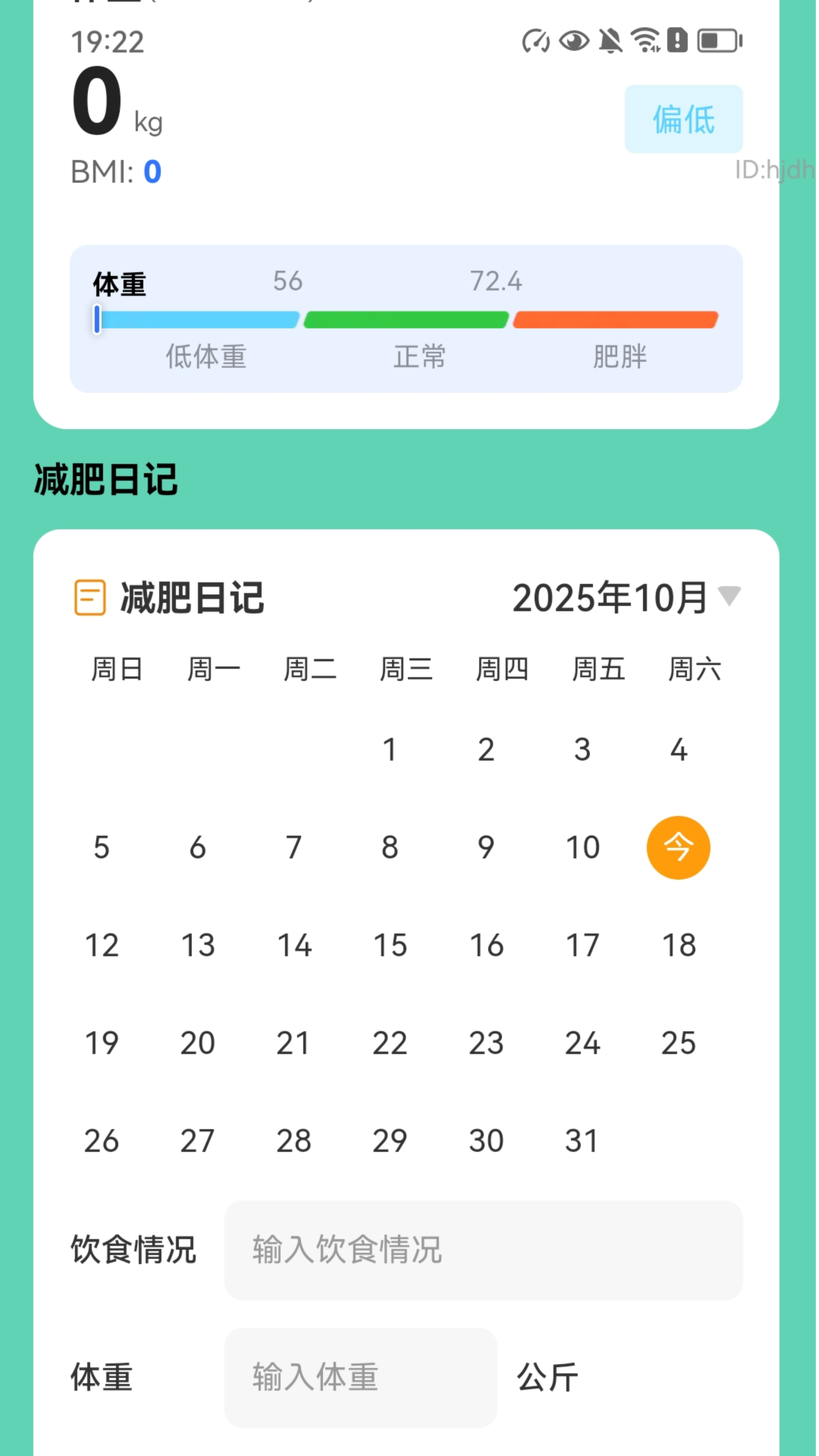
Task: Select October 31 on the calendar
Action: pos(582,1140)
